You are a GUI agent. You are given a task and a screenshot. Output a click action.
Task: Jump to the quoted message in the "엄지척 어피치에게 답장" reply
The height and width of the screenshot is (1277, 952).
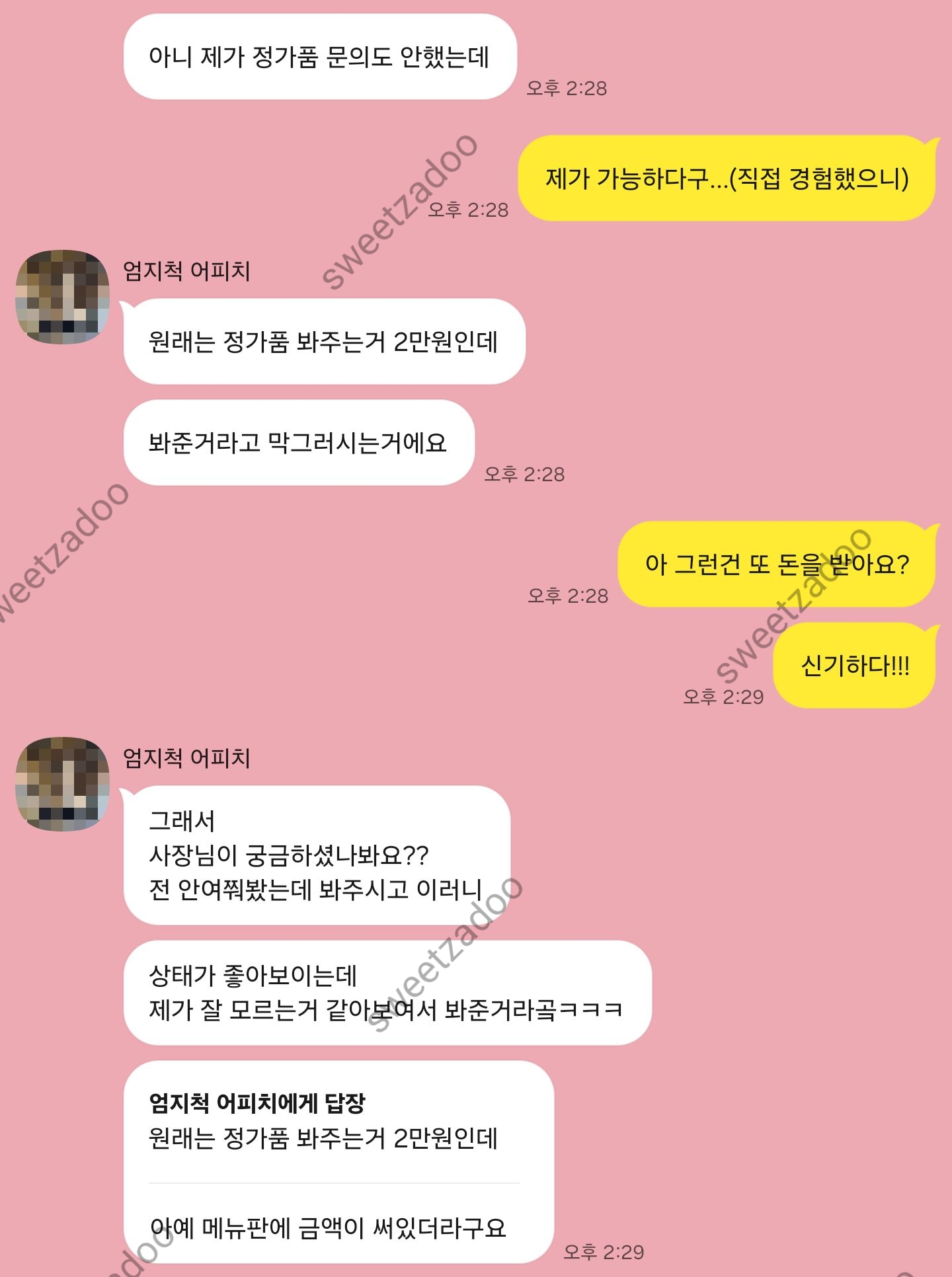323,1122
